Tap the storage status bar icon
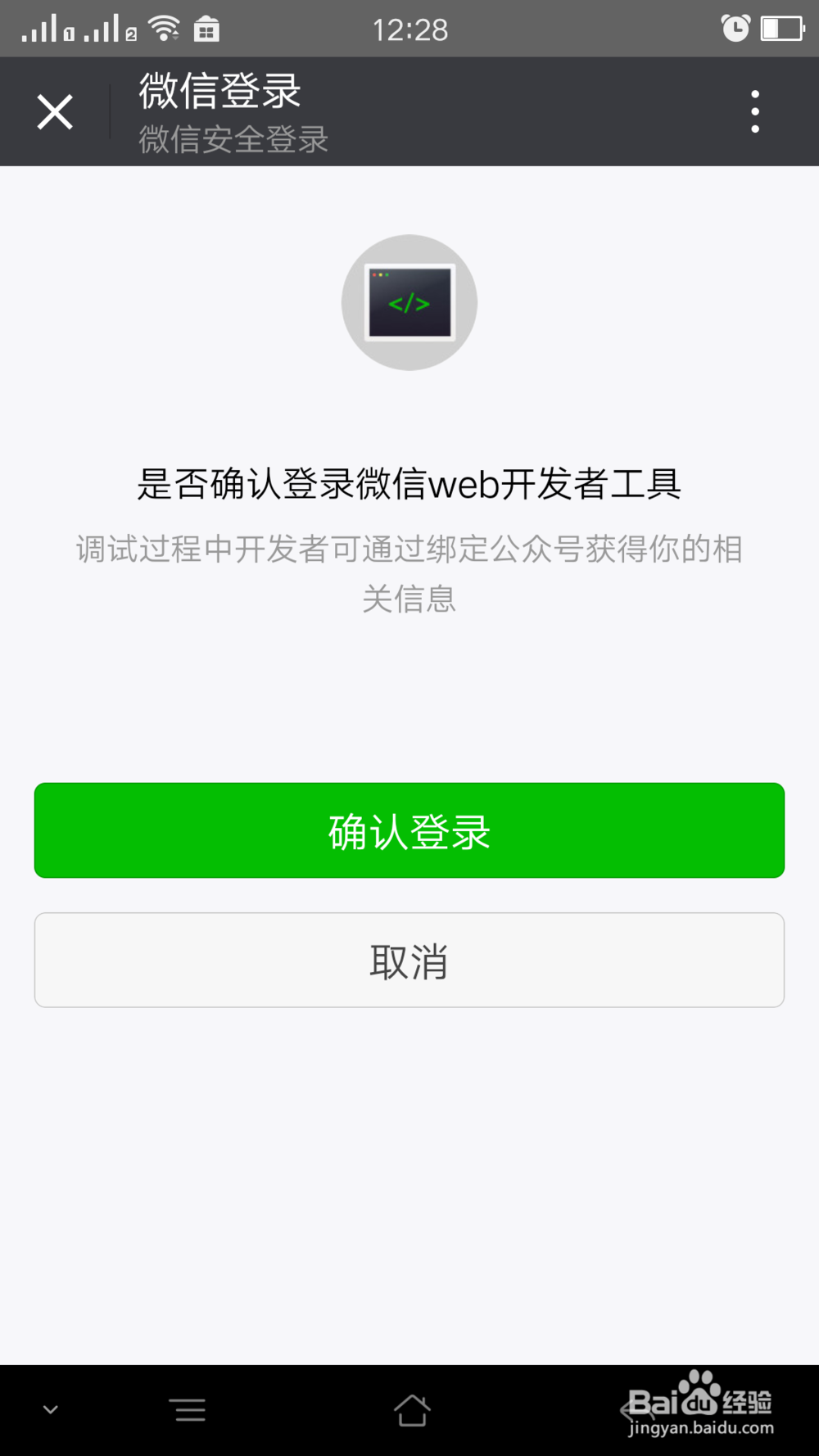The width and height of the screenshot is (819, 1456). coord(206,27)
